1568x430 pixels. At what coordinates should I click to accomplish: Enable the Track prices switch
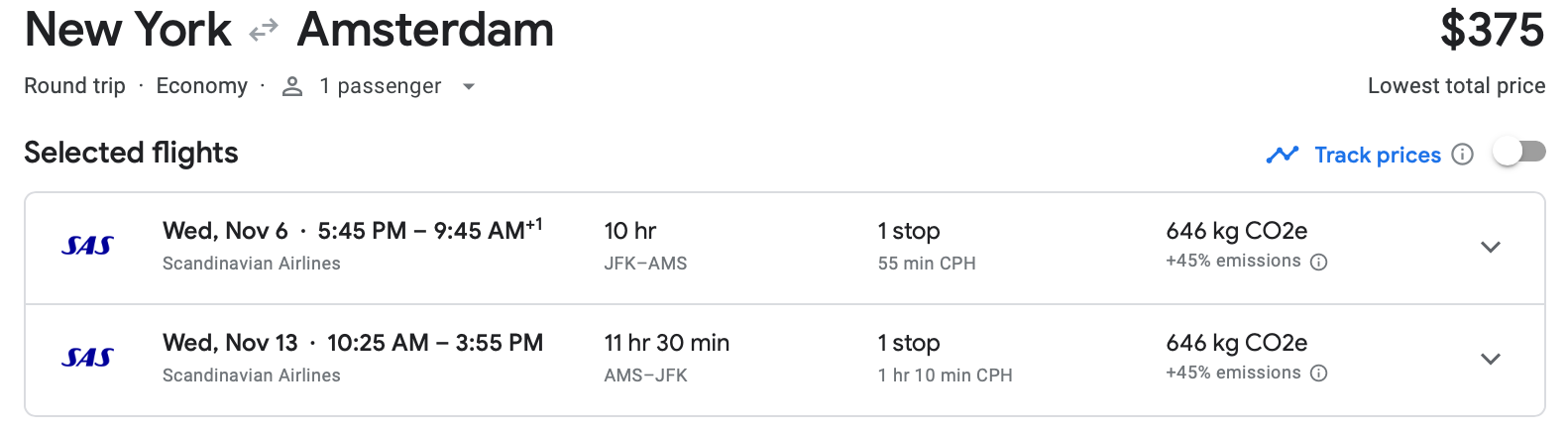click(x=1518, y=153)
